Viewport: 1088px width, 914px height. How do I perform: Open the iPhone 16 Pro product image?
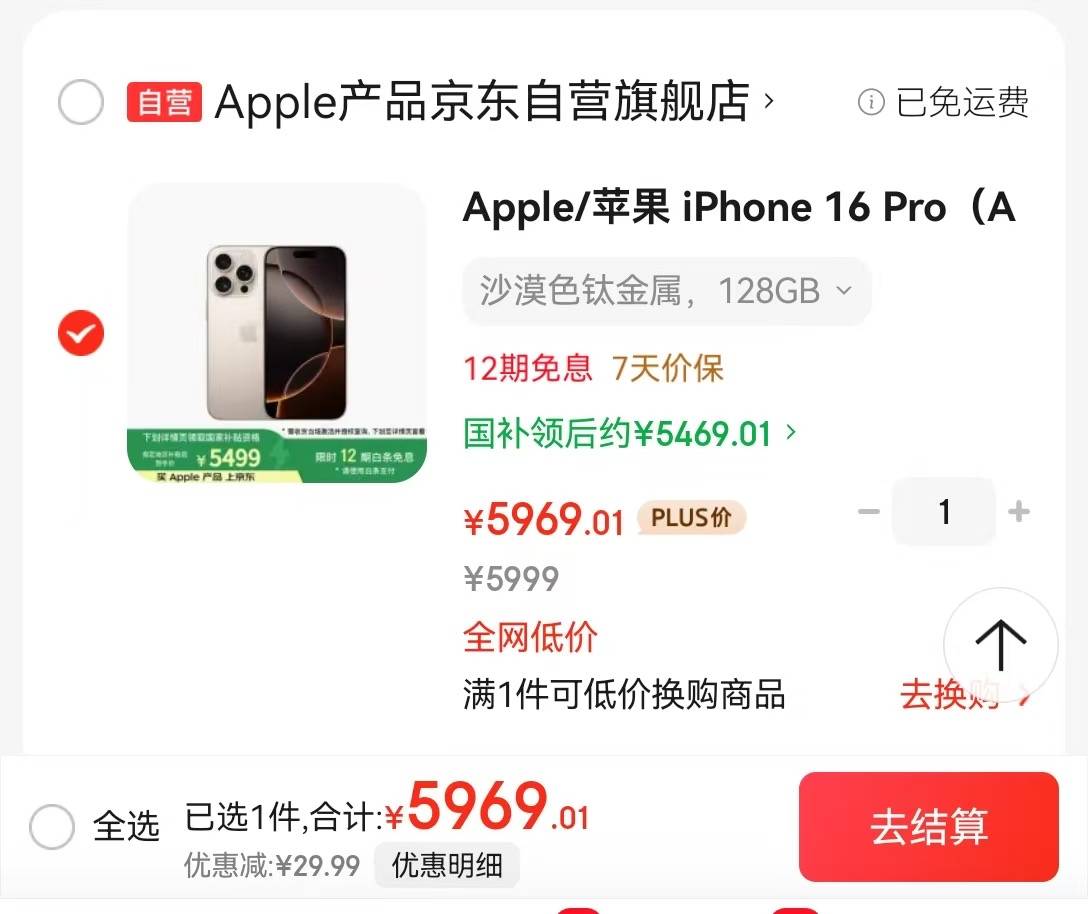click(277, 333)
